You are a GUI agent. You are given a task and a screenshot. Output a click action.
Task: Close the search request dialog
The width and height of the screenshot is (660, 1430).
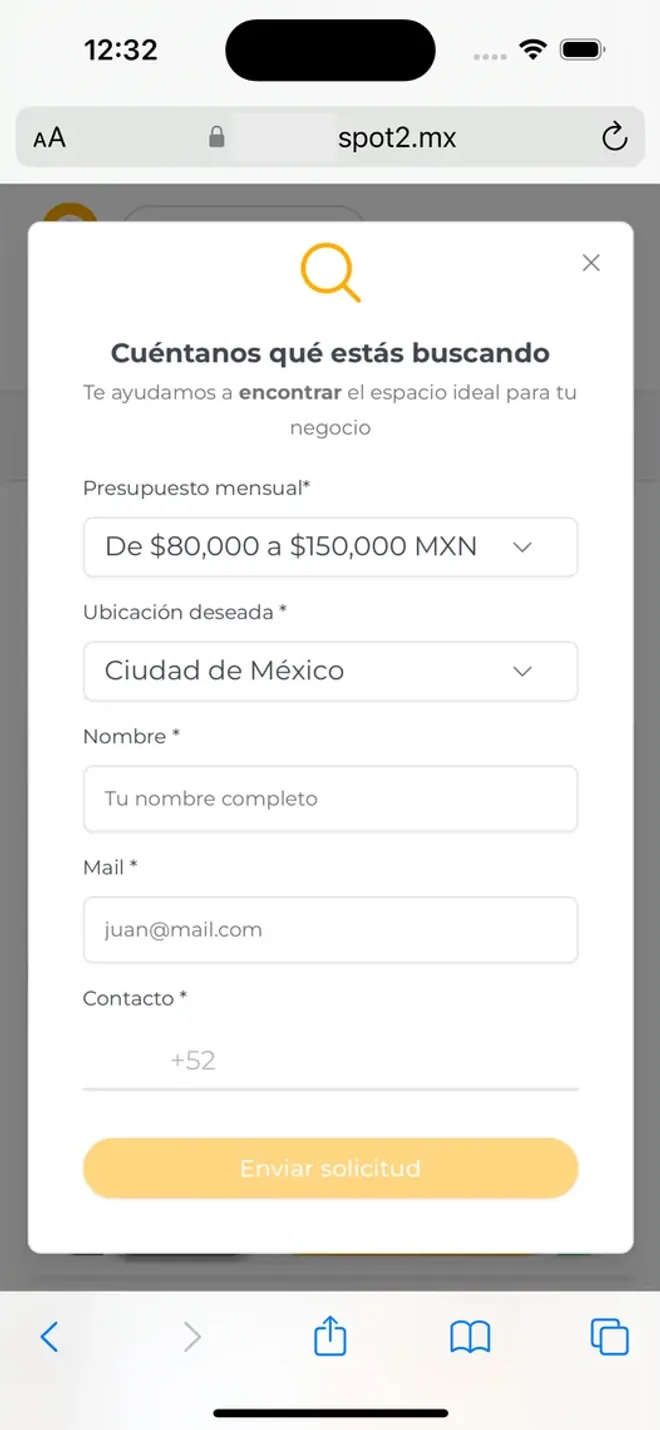[x=591, y=263]
